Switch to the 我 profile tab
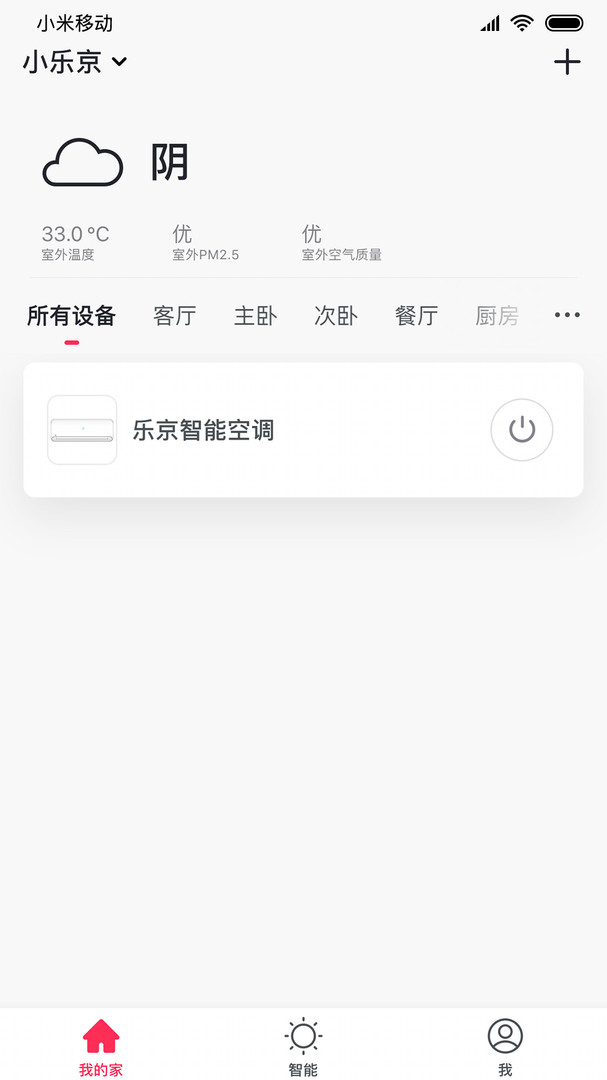607x1080 pixels. [x=505, y=1046]
